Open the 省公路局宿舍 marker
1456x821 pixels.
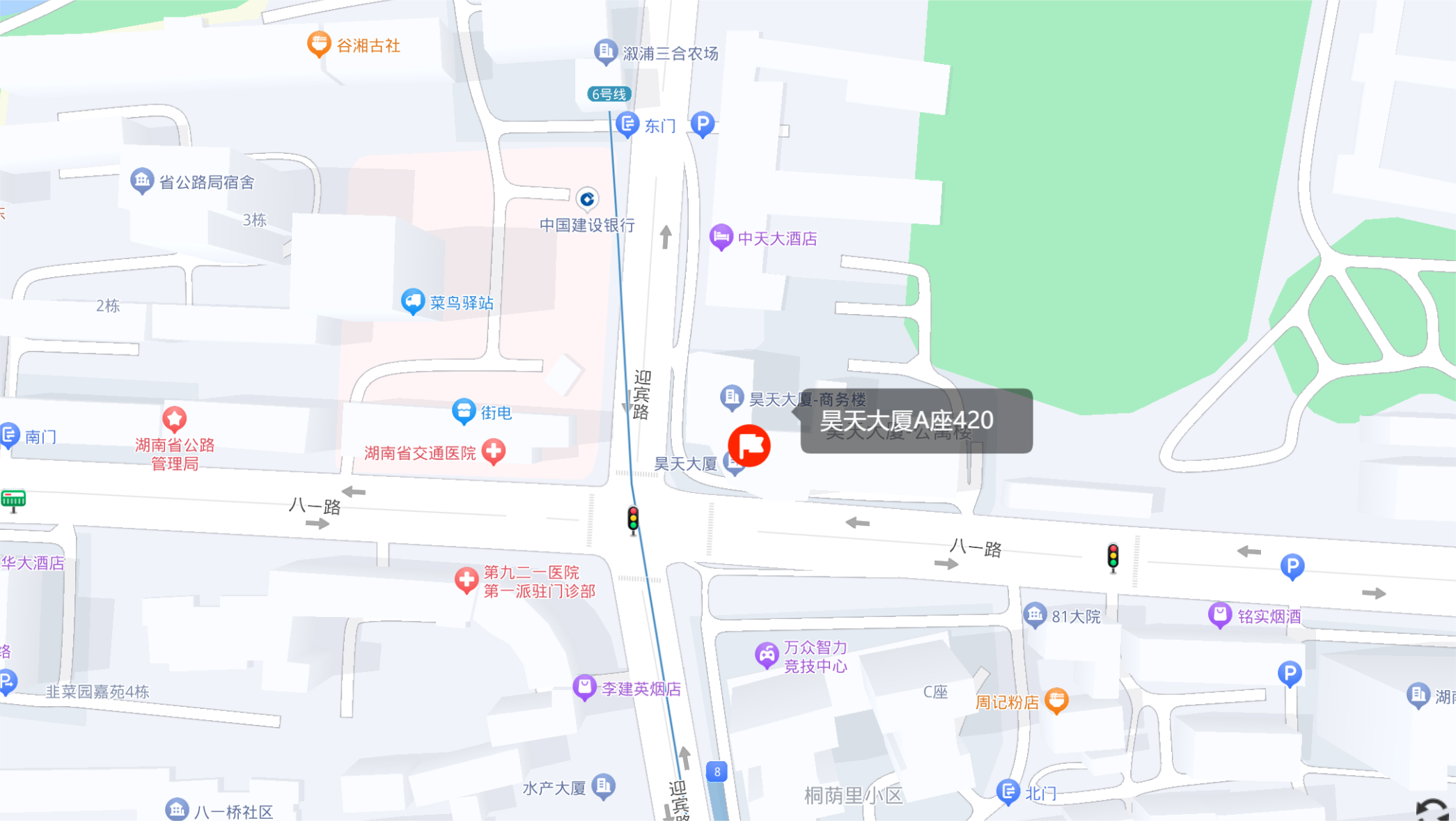pyautogui.click(x=142, y=180)
